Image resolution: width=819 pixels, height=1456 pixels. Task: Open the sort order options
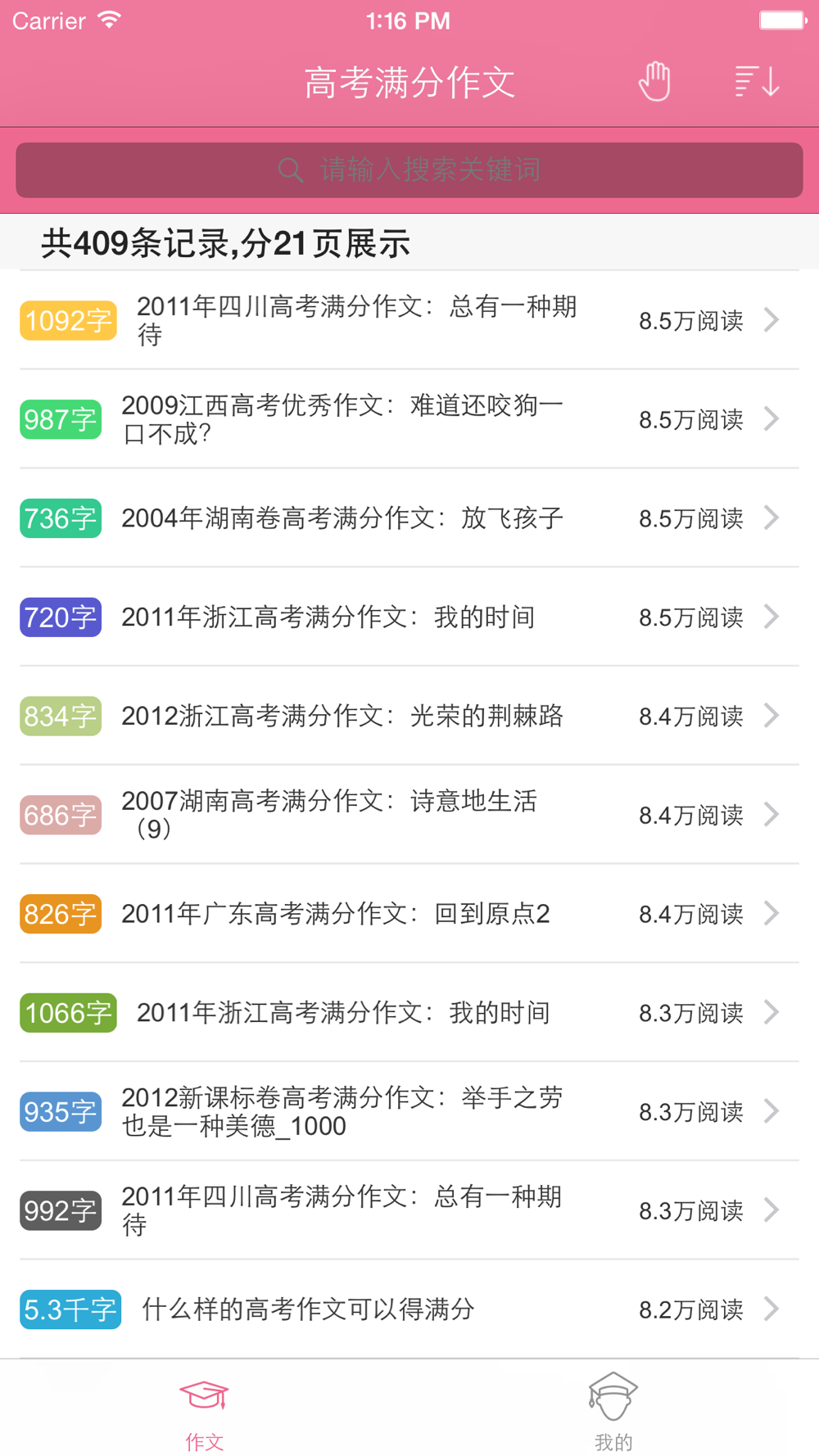coord(757,82)
